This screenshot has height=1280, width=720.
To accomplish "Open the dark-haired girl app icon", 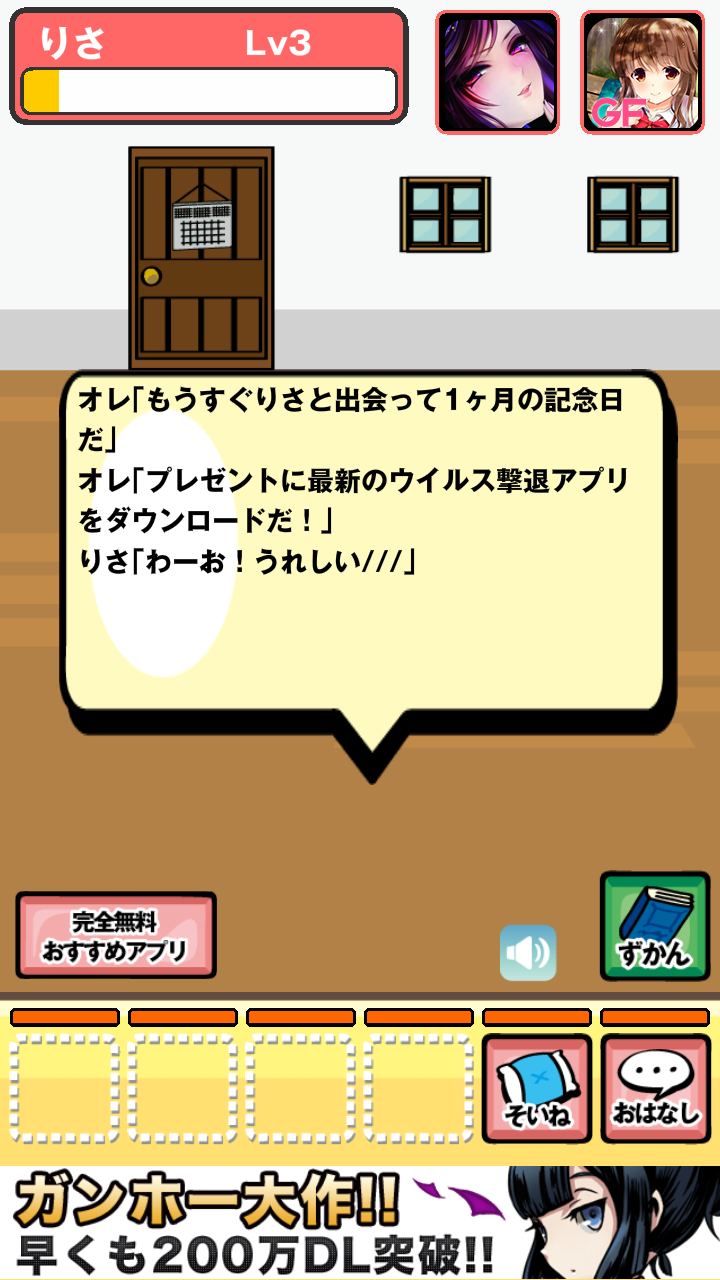I will [x=497, y=72].
